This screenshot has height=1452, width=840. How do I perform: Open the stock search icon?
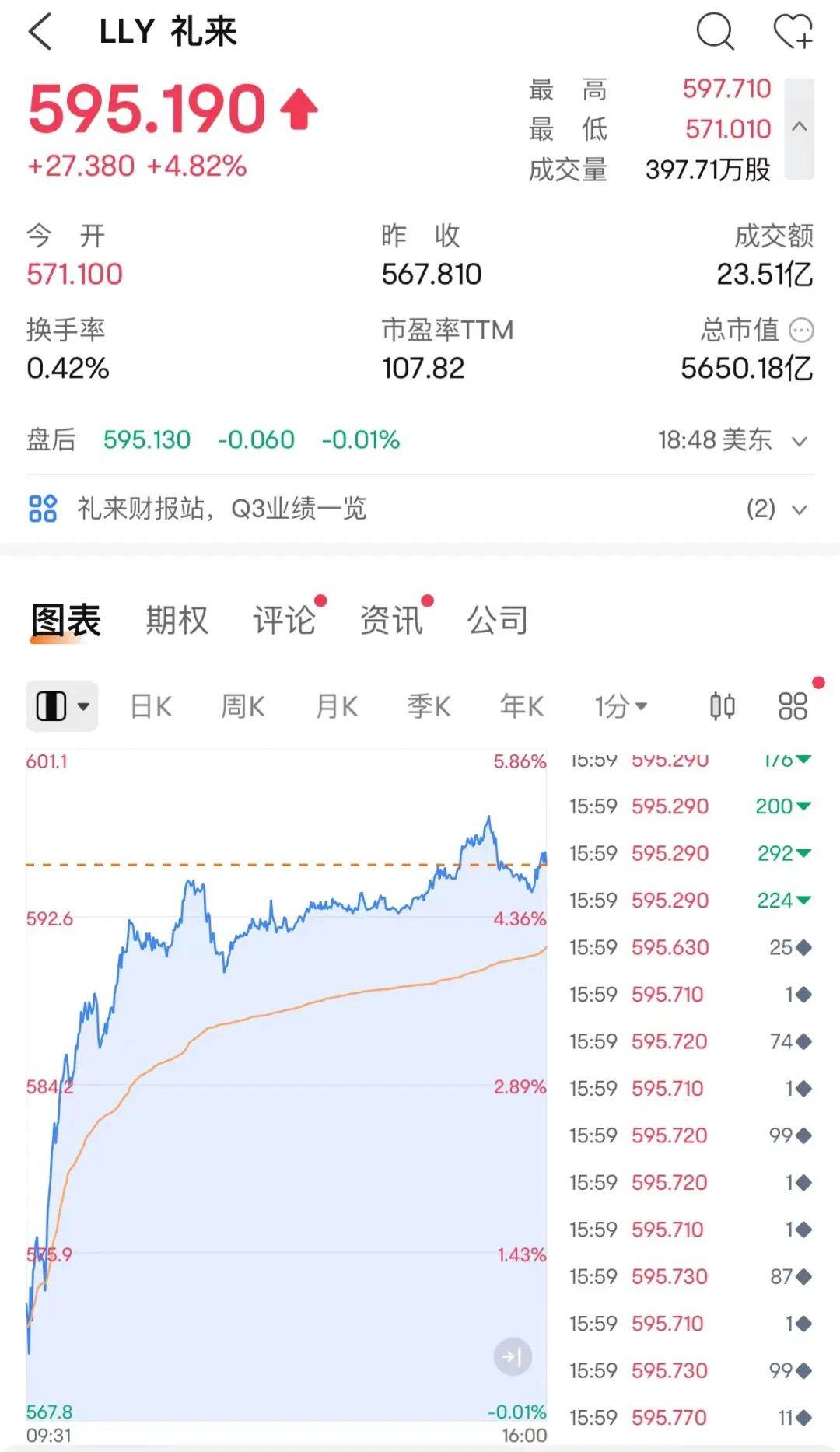[714, 33]
